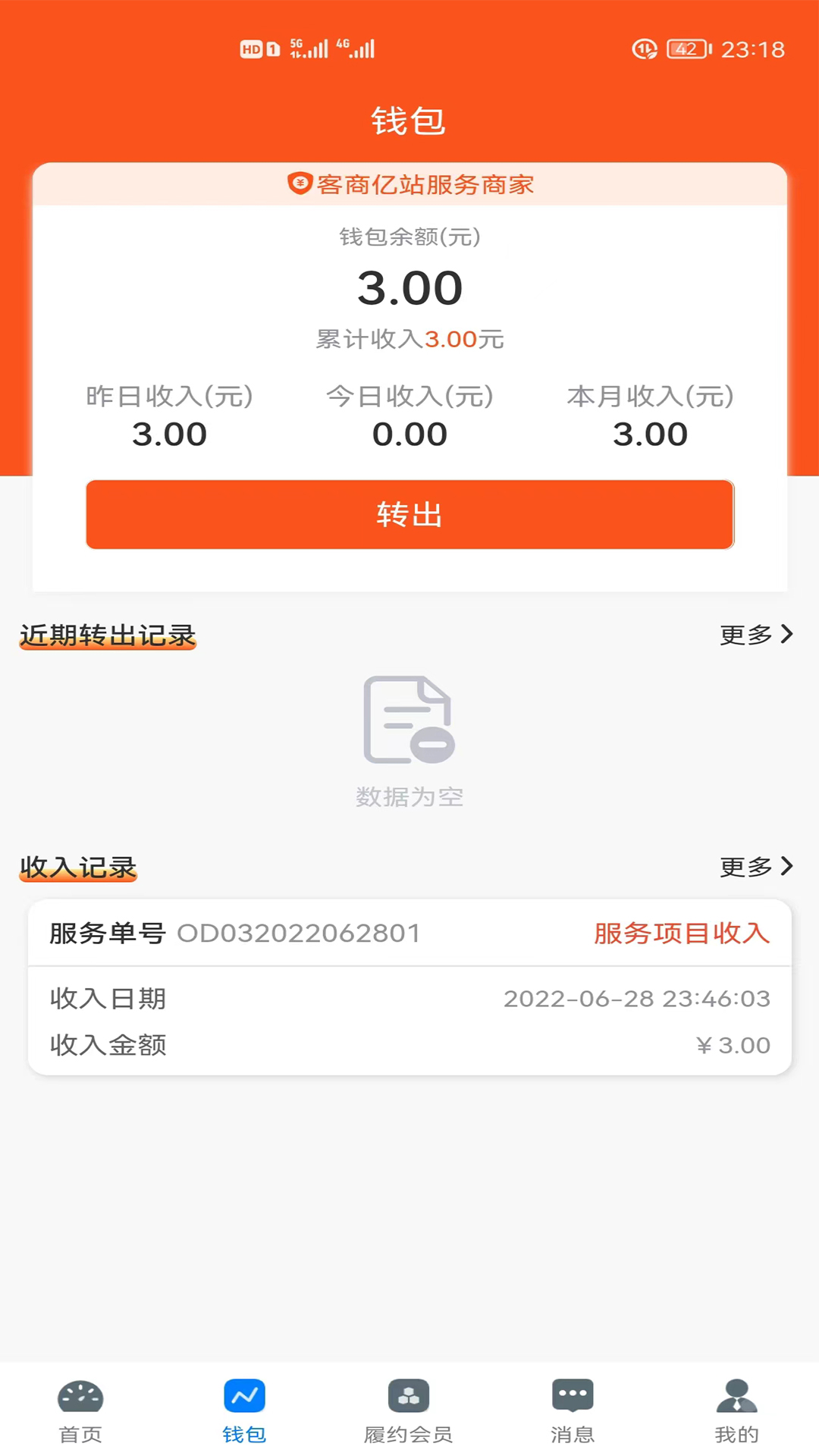Open 更多 for 近期转出记录

(x=756, y=634)
